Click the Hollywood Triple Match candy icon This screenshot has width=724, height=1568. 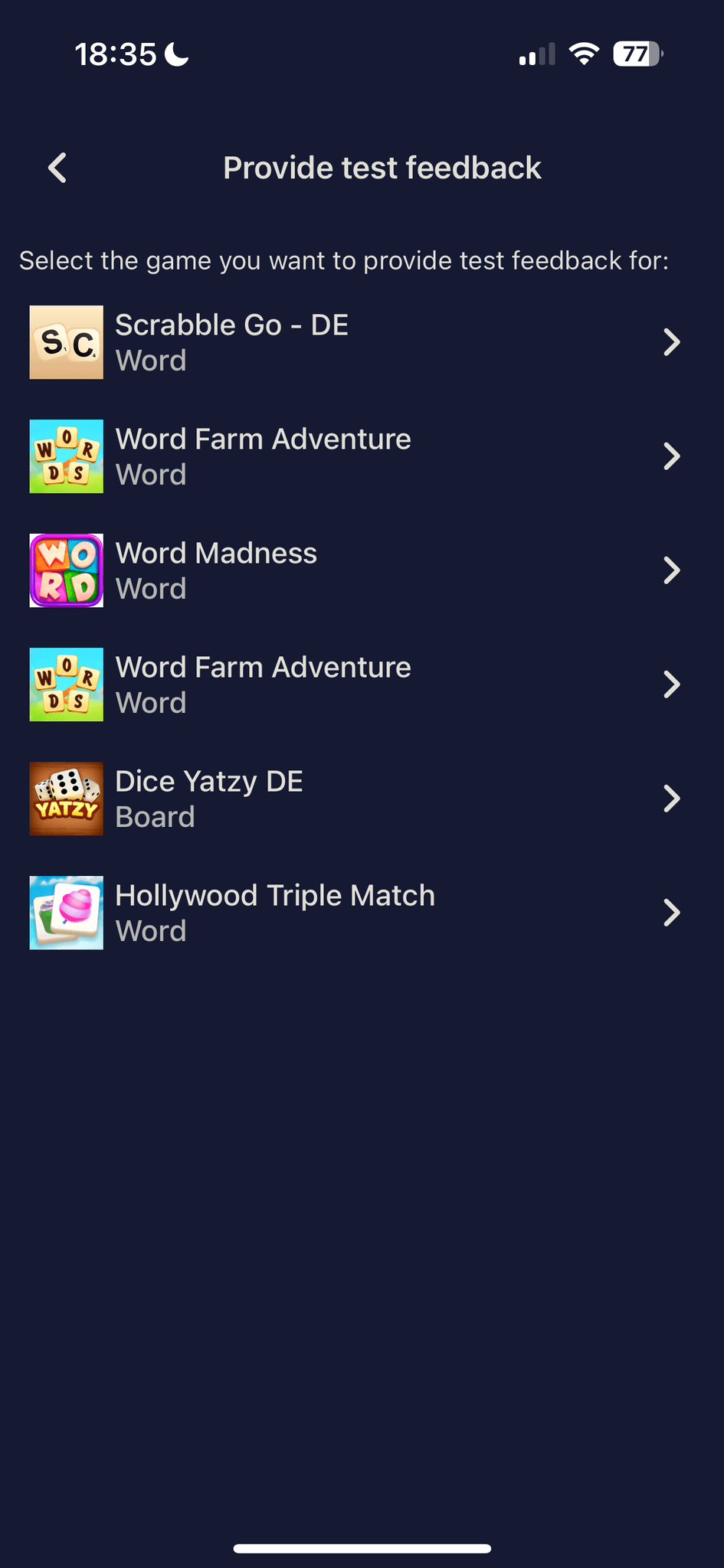pyautogui.click(x=66, y=912)
